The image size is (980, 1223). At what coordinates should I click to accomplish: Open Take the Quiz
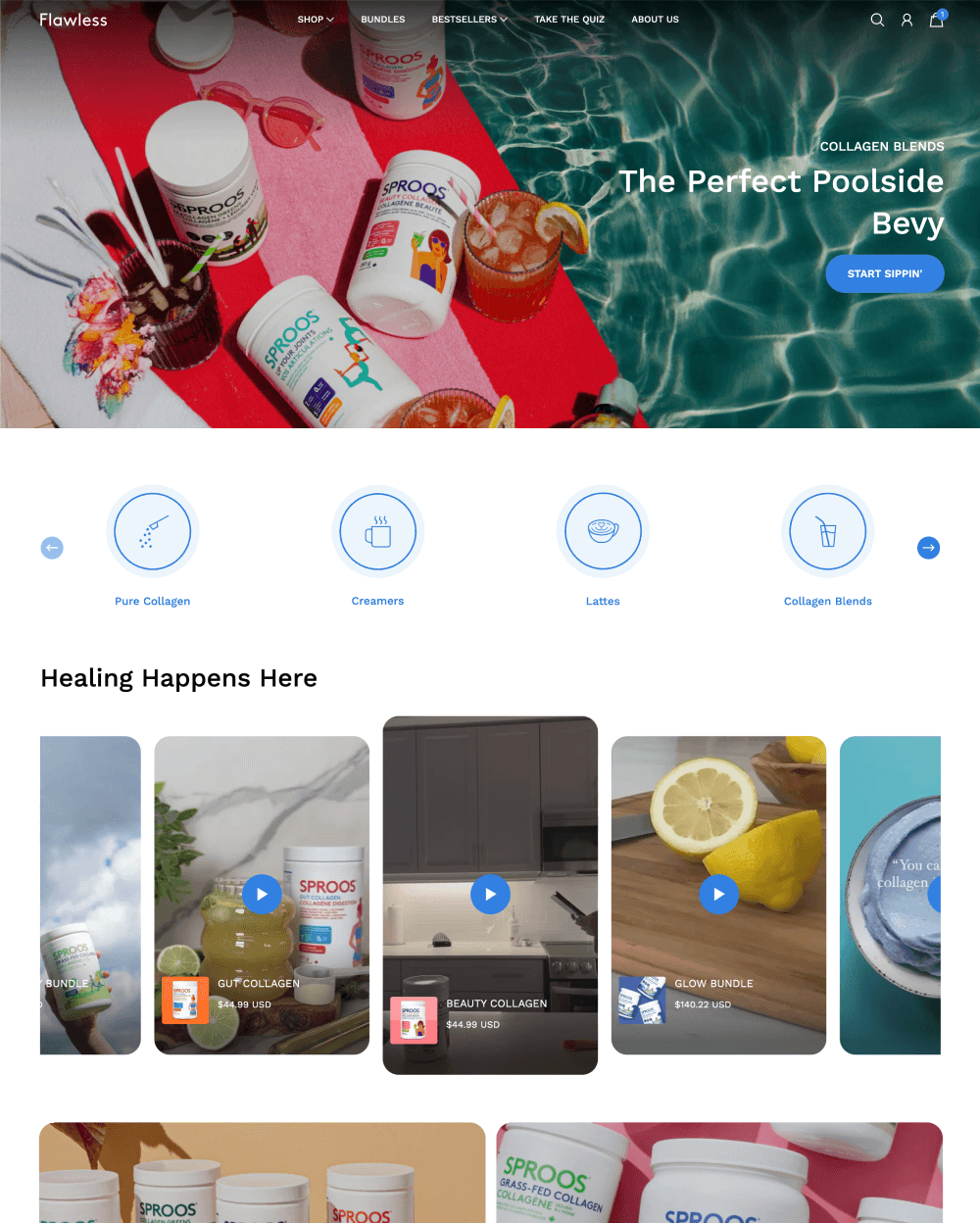click(569, 20)
